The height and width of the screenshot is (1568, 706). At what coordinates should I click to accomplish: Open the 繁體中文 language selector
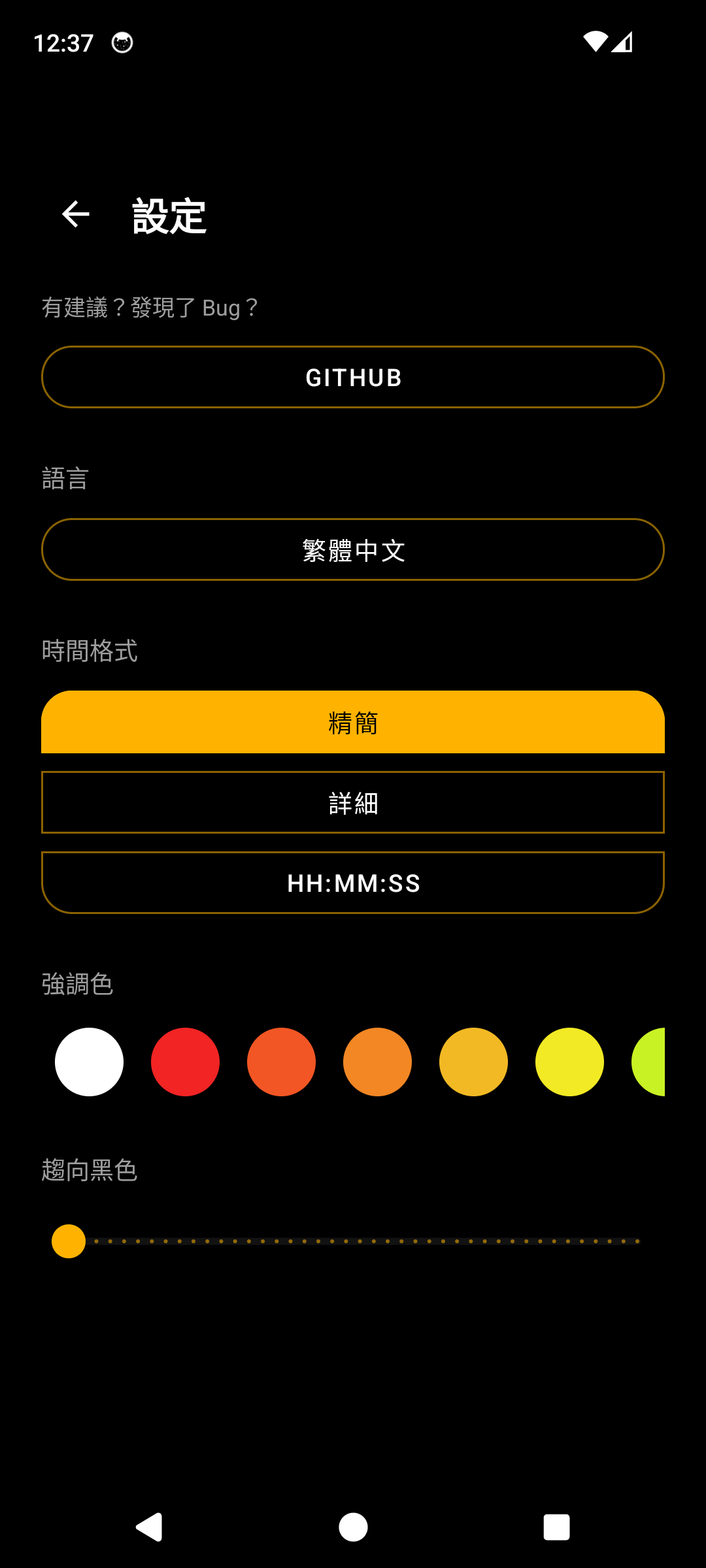pos(353,549)
